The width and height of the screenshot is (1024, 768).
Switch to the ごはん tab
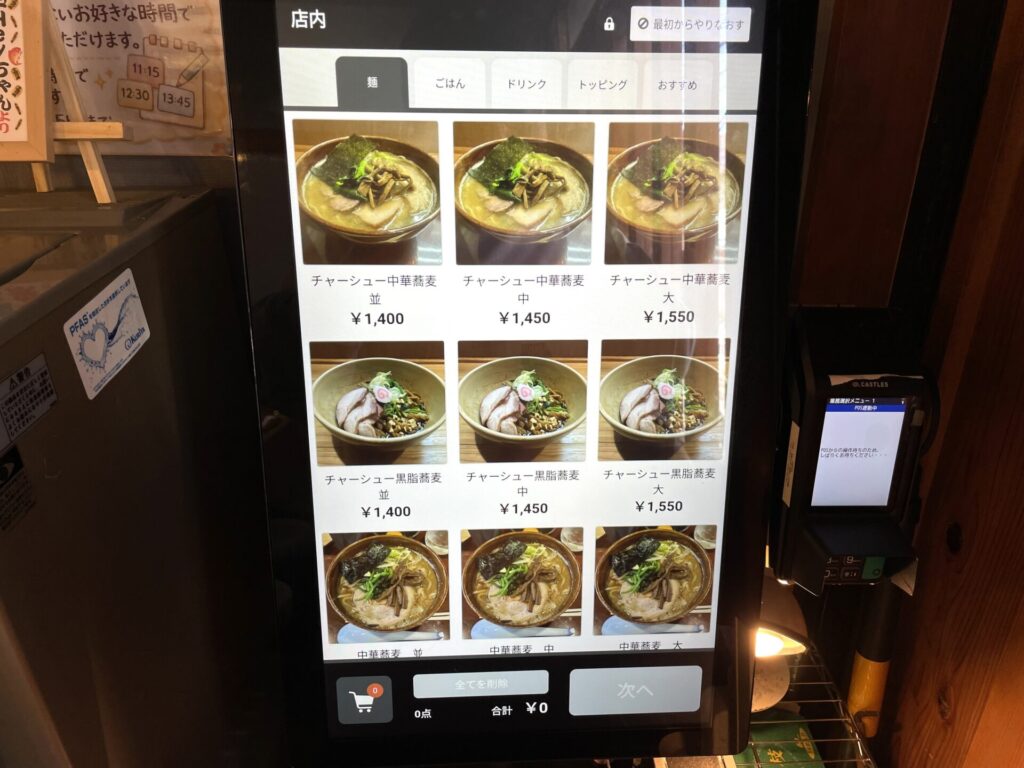point(449,84)
